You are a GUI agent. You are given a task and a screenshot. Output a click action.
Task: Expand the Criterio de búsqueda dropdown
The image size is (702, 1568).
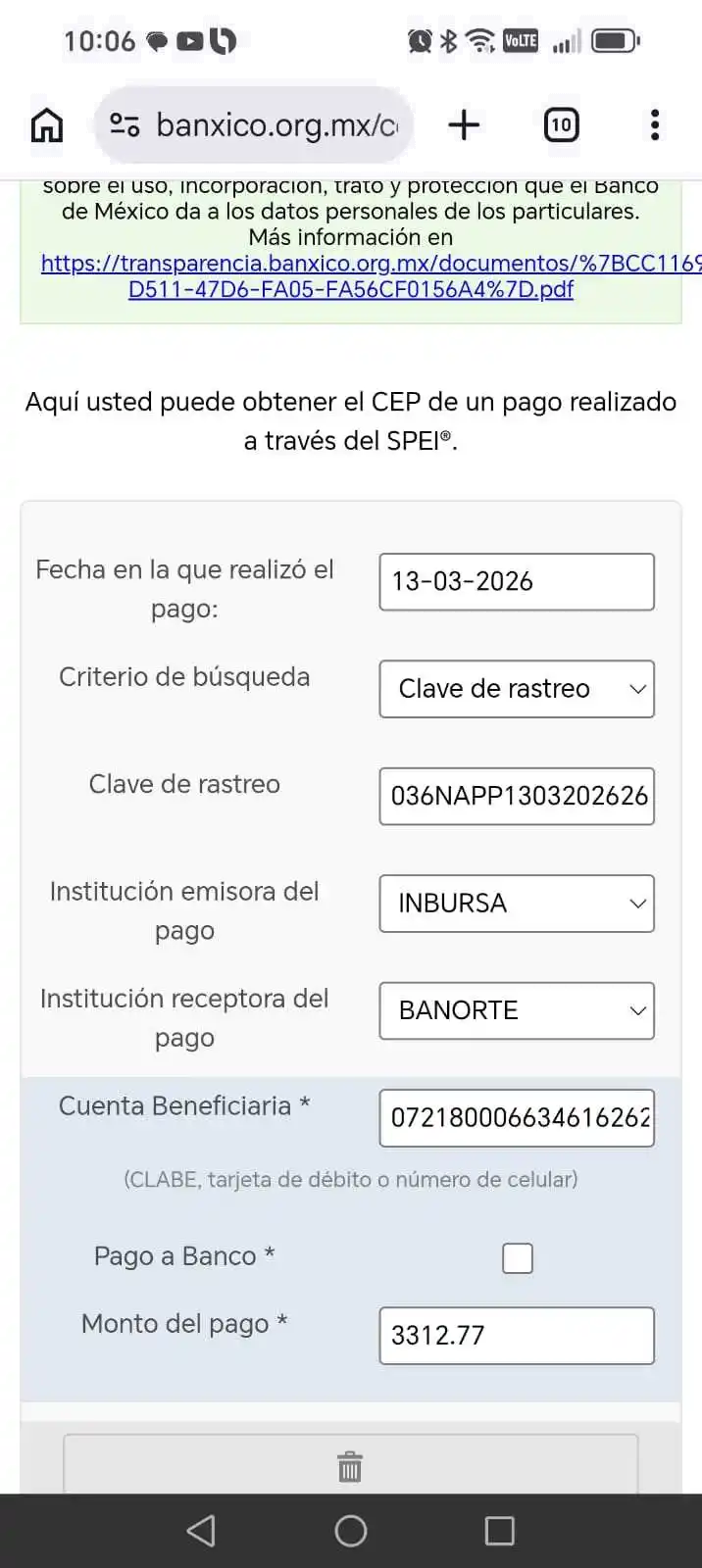tap(517, 689)
